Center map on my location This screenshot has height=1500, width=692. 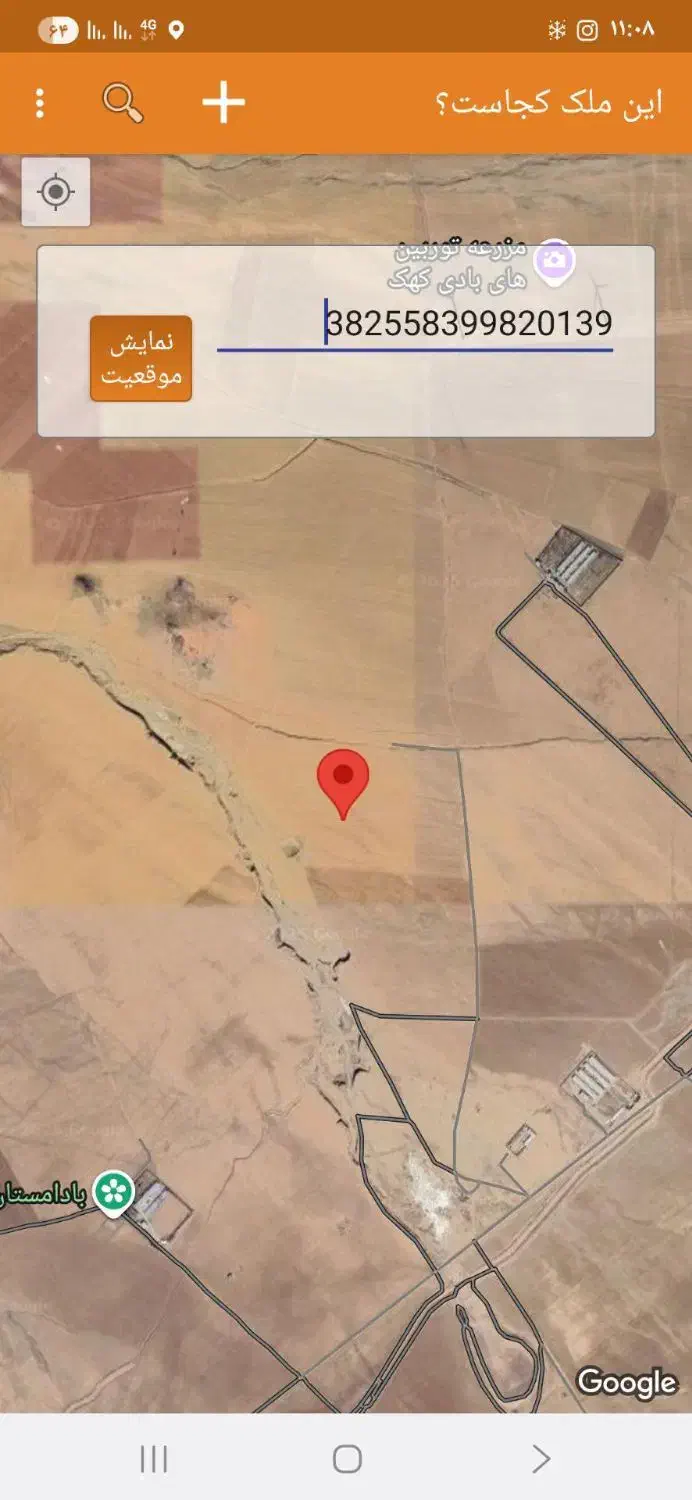[x=56, y=191]
